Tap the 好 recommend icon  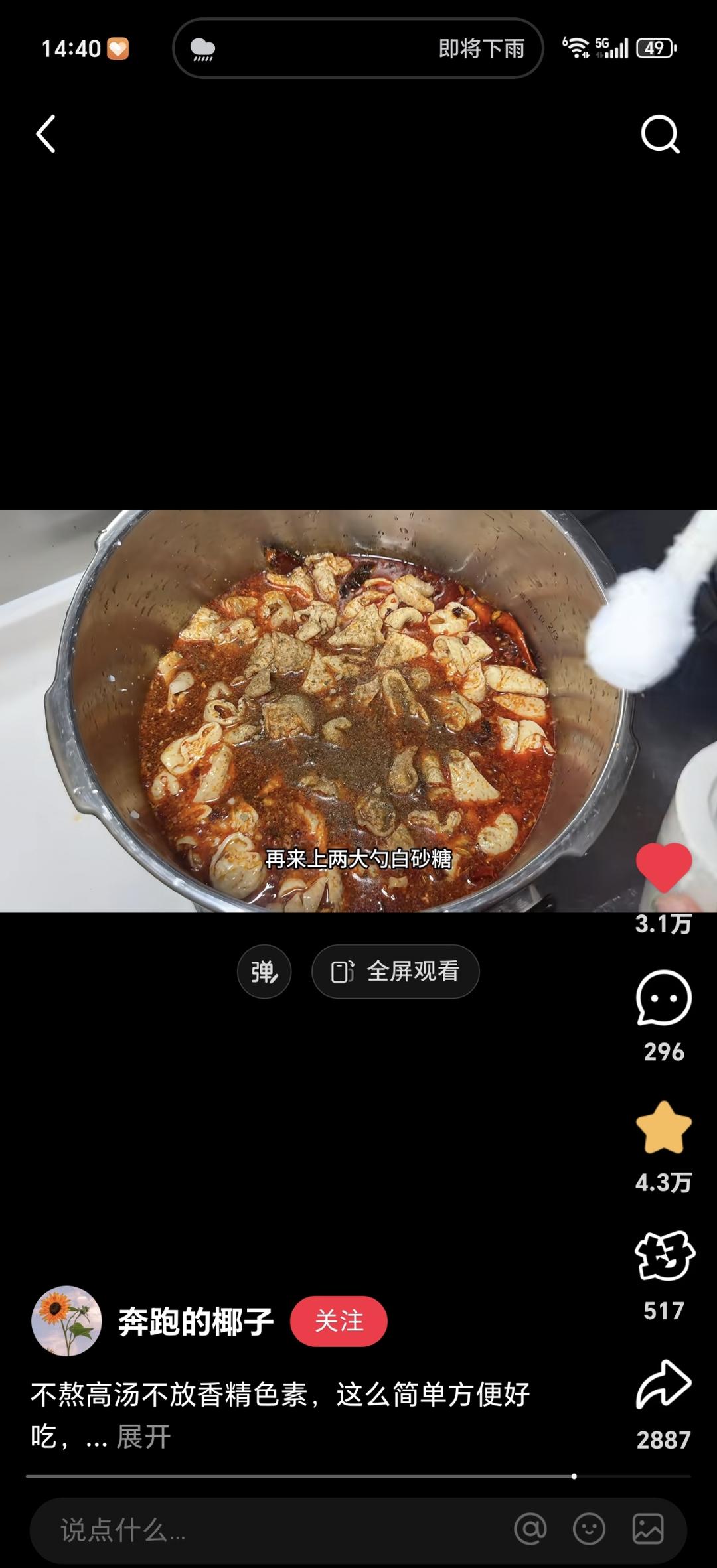664,1256
